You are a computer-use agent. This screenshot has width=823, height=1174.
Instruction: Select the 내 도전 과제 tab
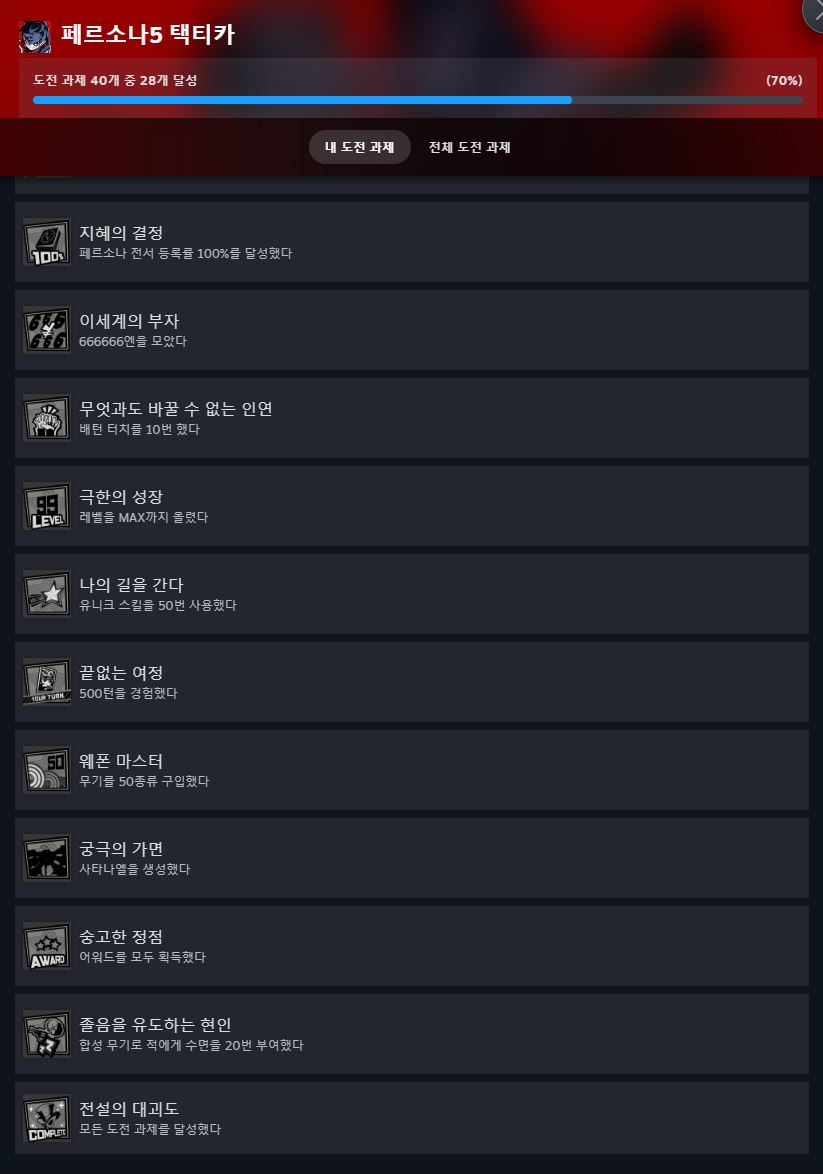coord(359,147)
